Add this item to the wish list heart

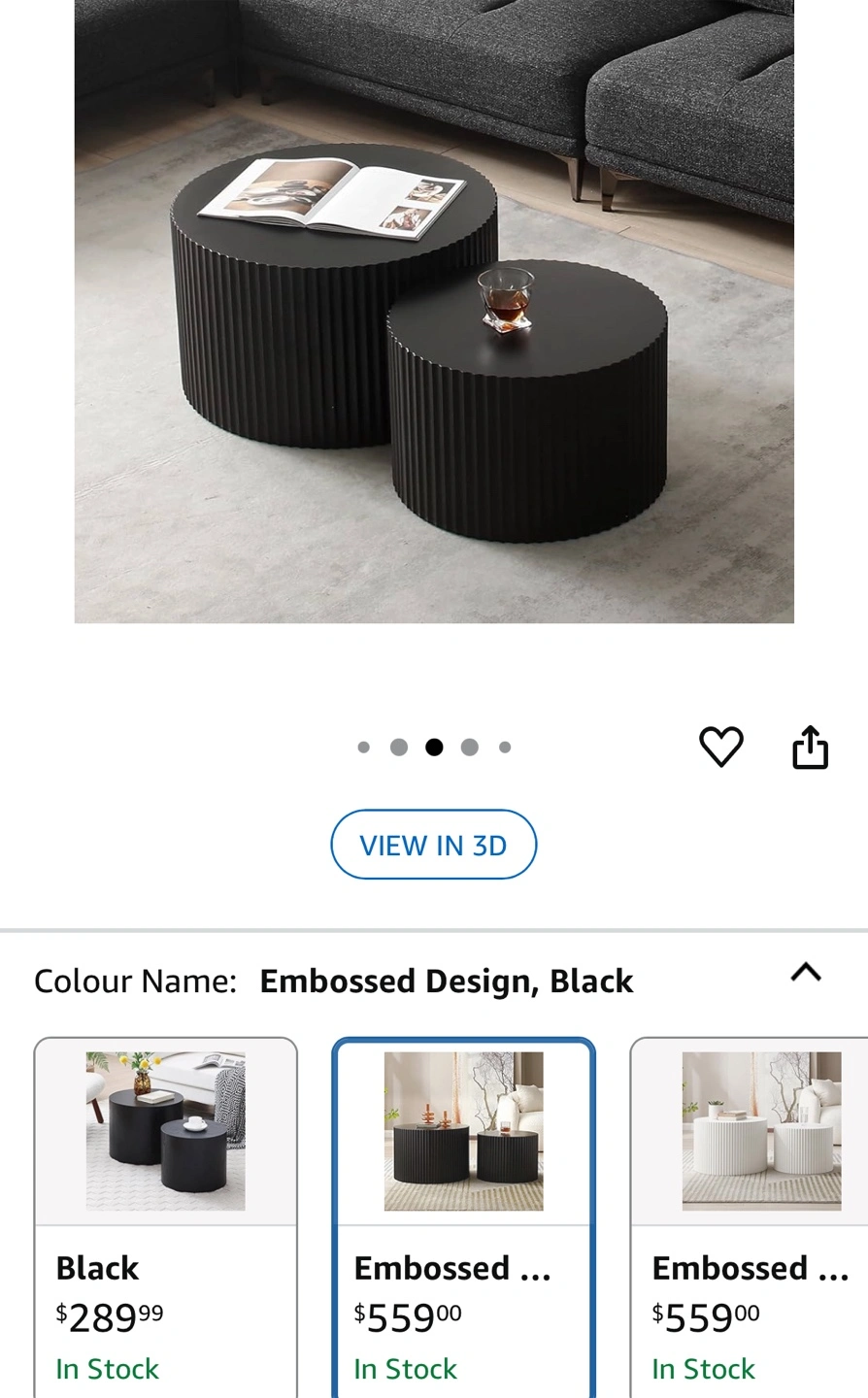[721, 747]
